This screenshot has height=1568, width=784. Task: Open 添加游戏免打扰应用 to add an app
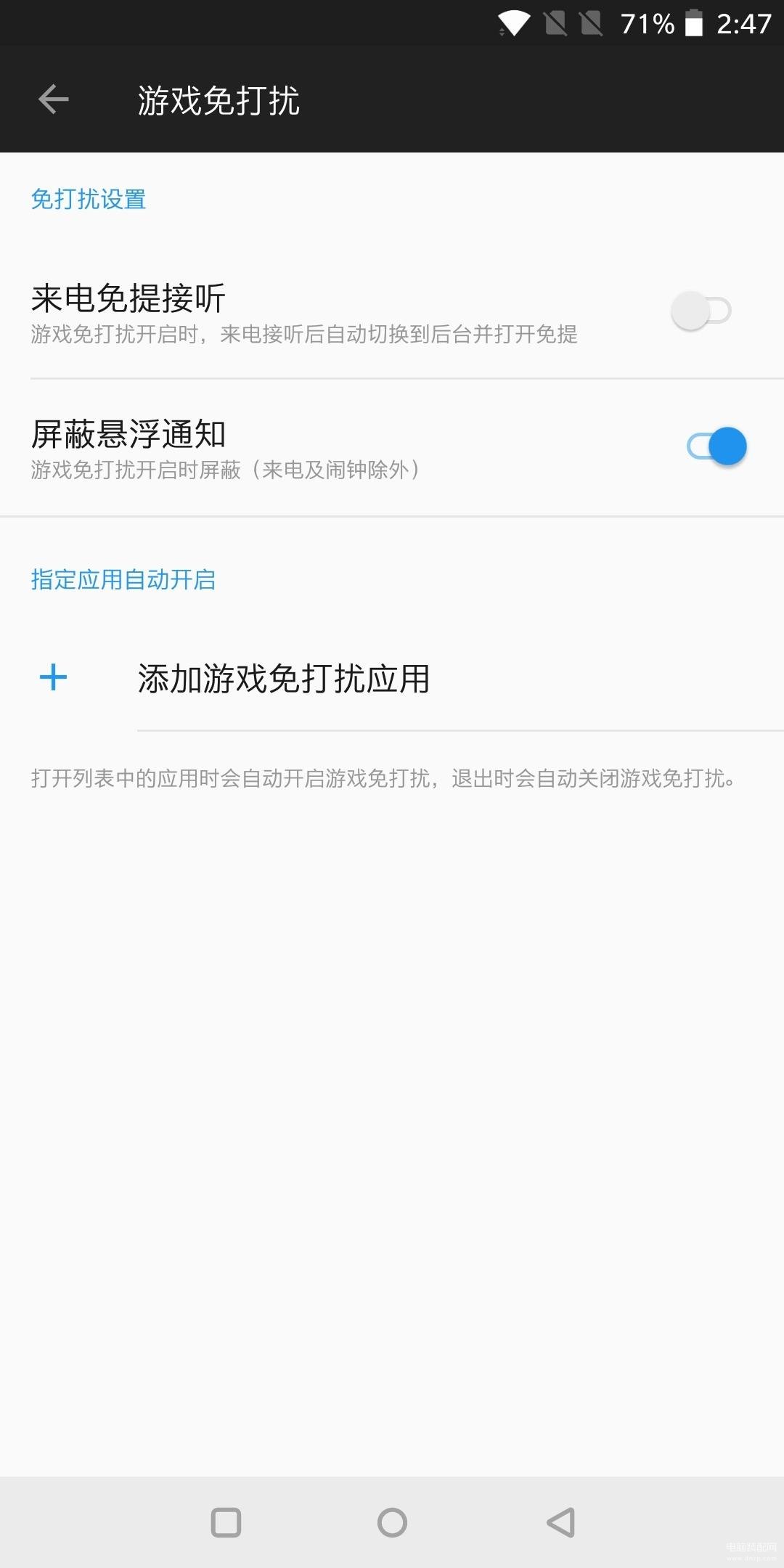[392, 679]
